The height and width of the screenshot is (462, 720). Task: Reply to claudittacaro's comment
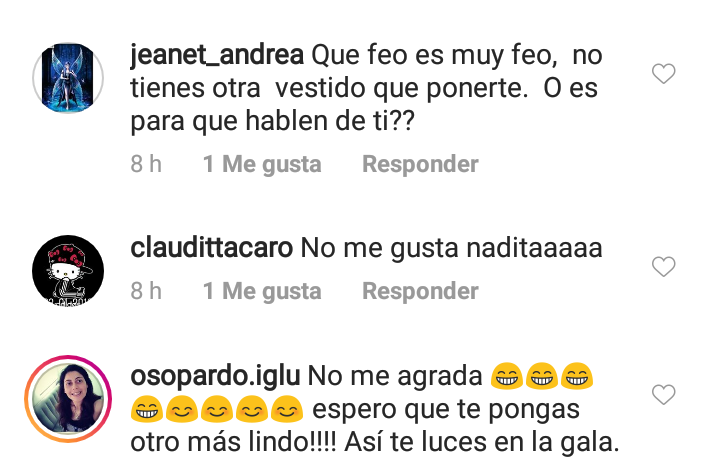(x=420, y=292)
